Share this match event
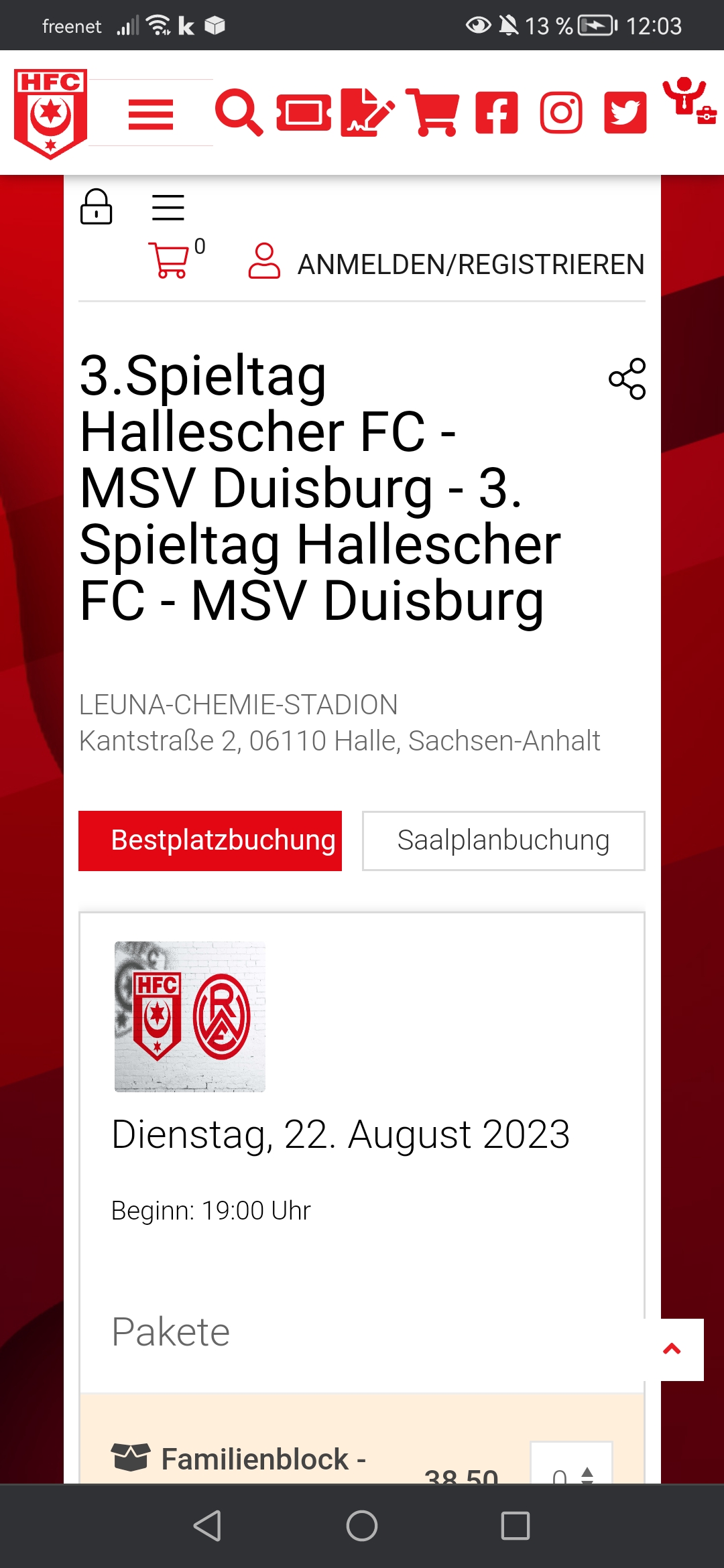The image size is (724, 1568). pos(627,379)
